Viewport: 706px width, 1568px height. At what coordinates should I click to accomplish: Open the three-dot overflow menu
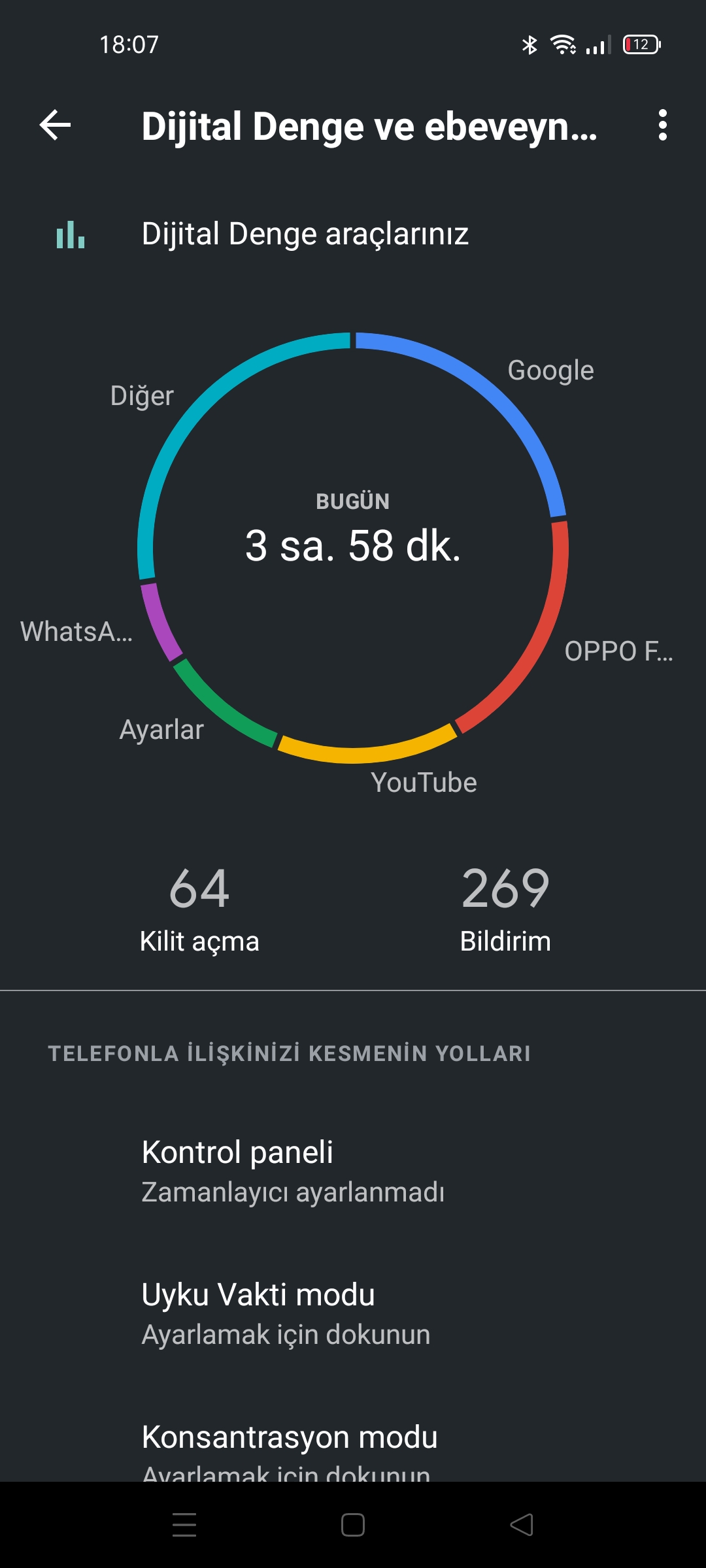662,125
